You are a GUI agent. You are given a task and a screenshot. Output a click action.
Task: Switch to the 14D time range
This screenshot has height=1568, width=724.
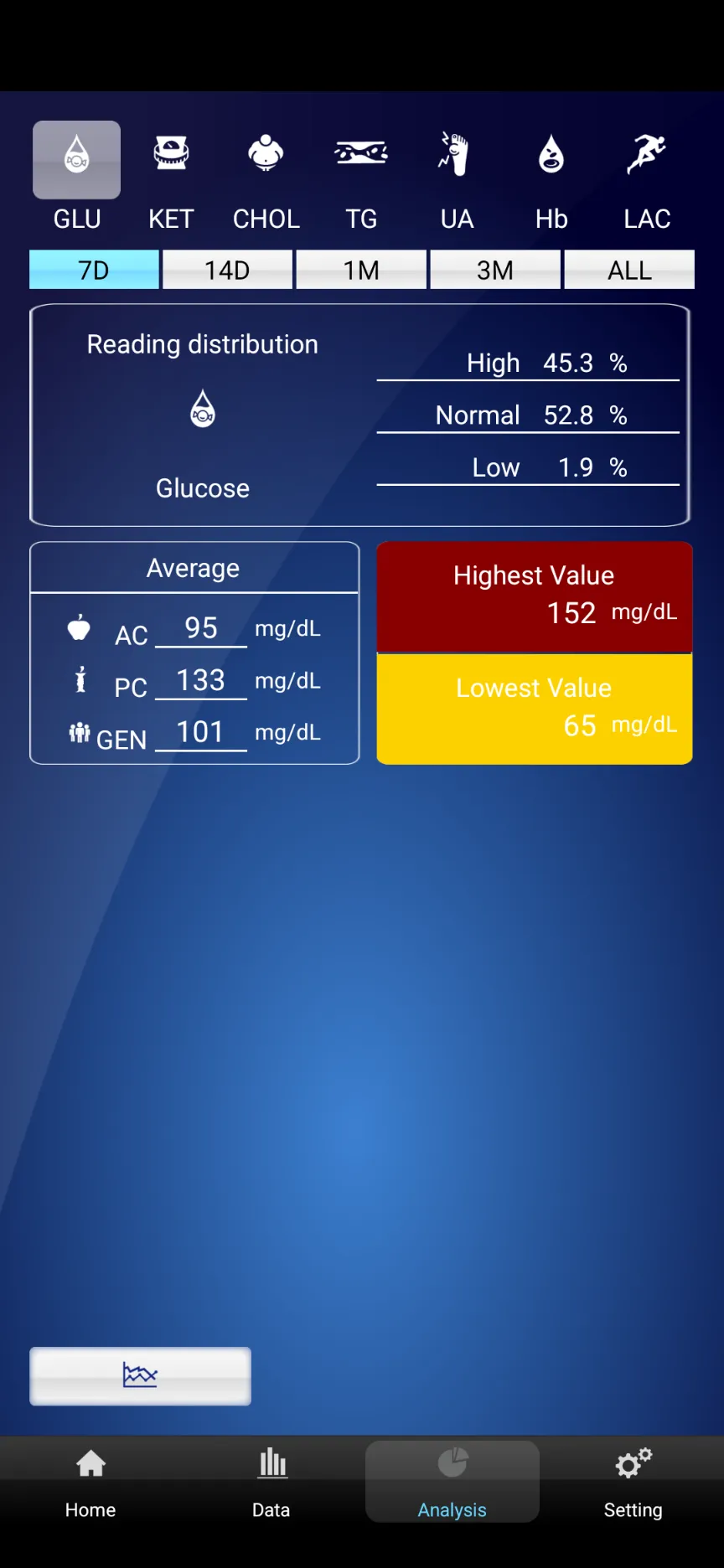[227, 270]
